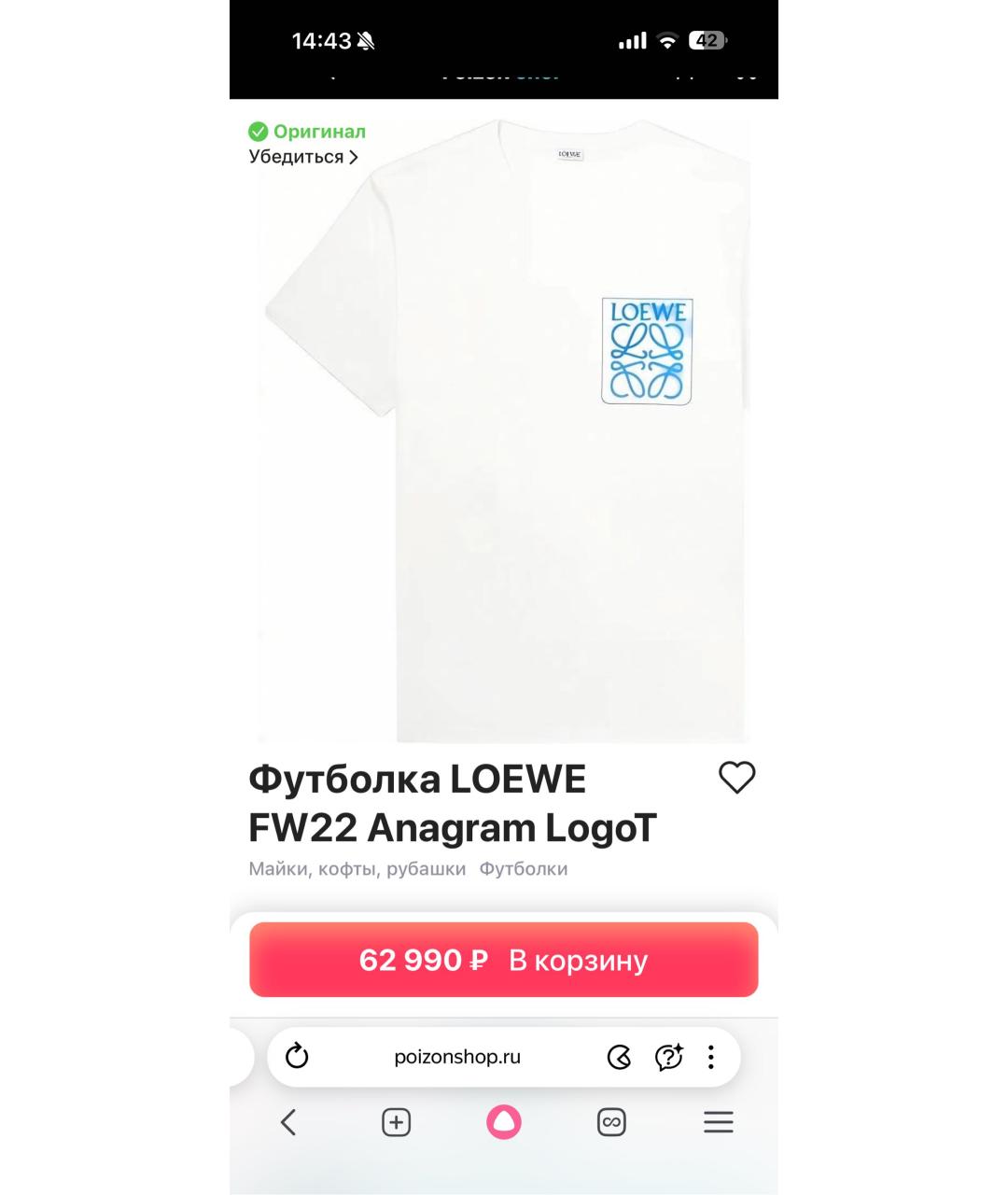Open a new browser tab
The height and width of the screenshot is (1195, 1008).
pyautogui.click(x=396, y=1121)
